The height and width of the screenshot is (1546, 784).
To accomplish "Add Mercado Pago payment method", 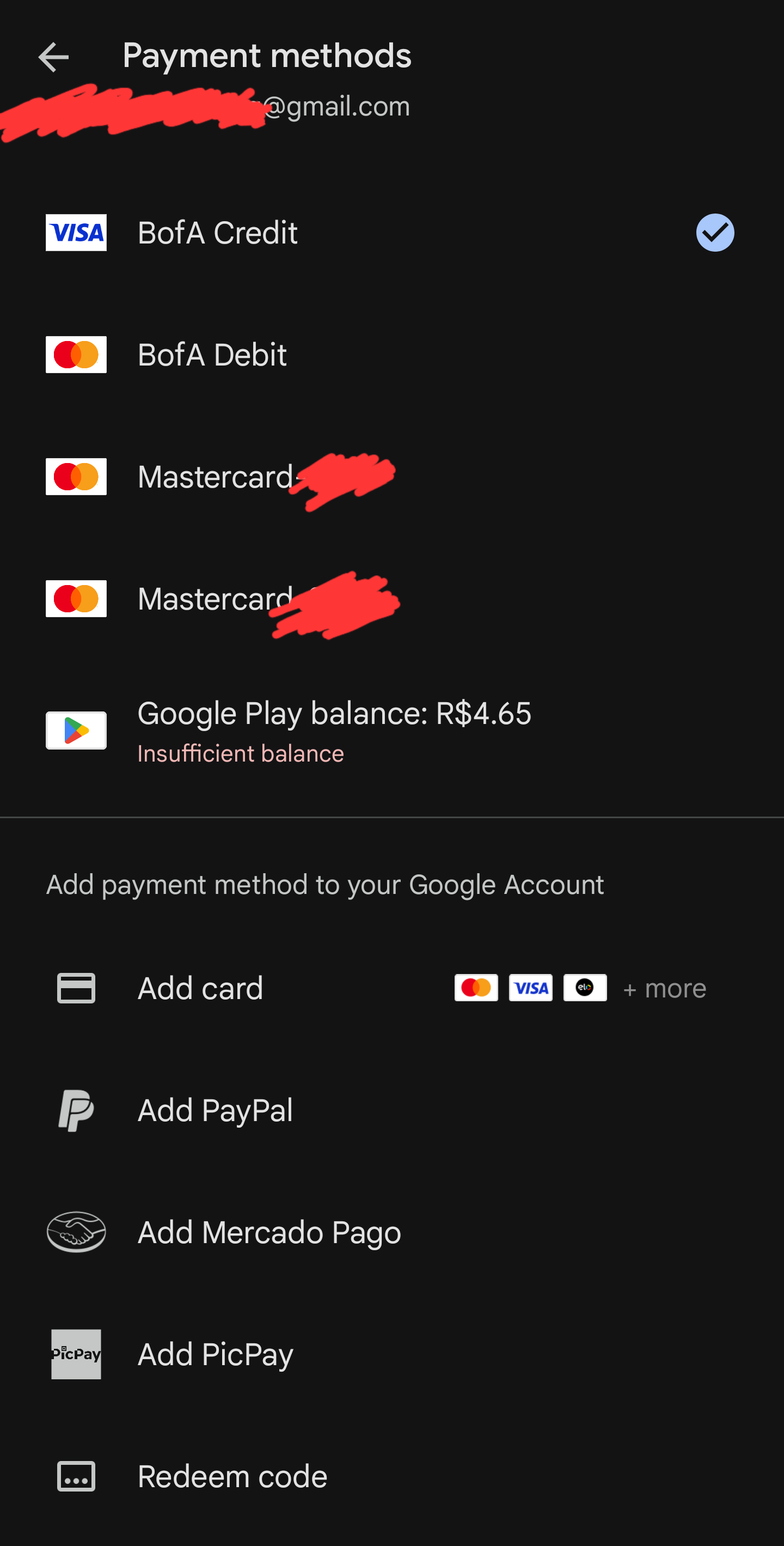I will [x=391, y=1232].
